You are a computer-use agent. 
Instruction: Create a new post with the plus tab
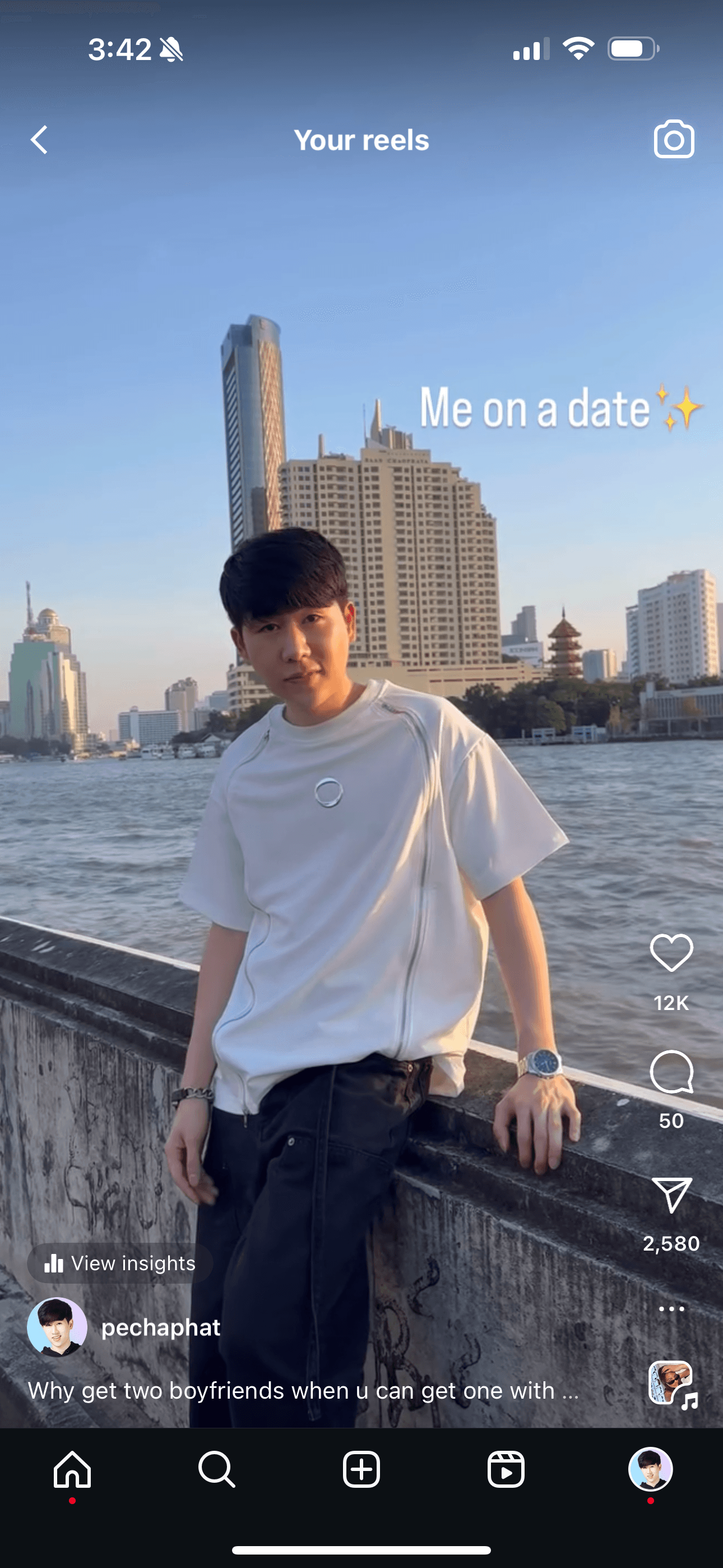[361, 1469]
